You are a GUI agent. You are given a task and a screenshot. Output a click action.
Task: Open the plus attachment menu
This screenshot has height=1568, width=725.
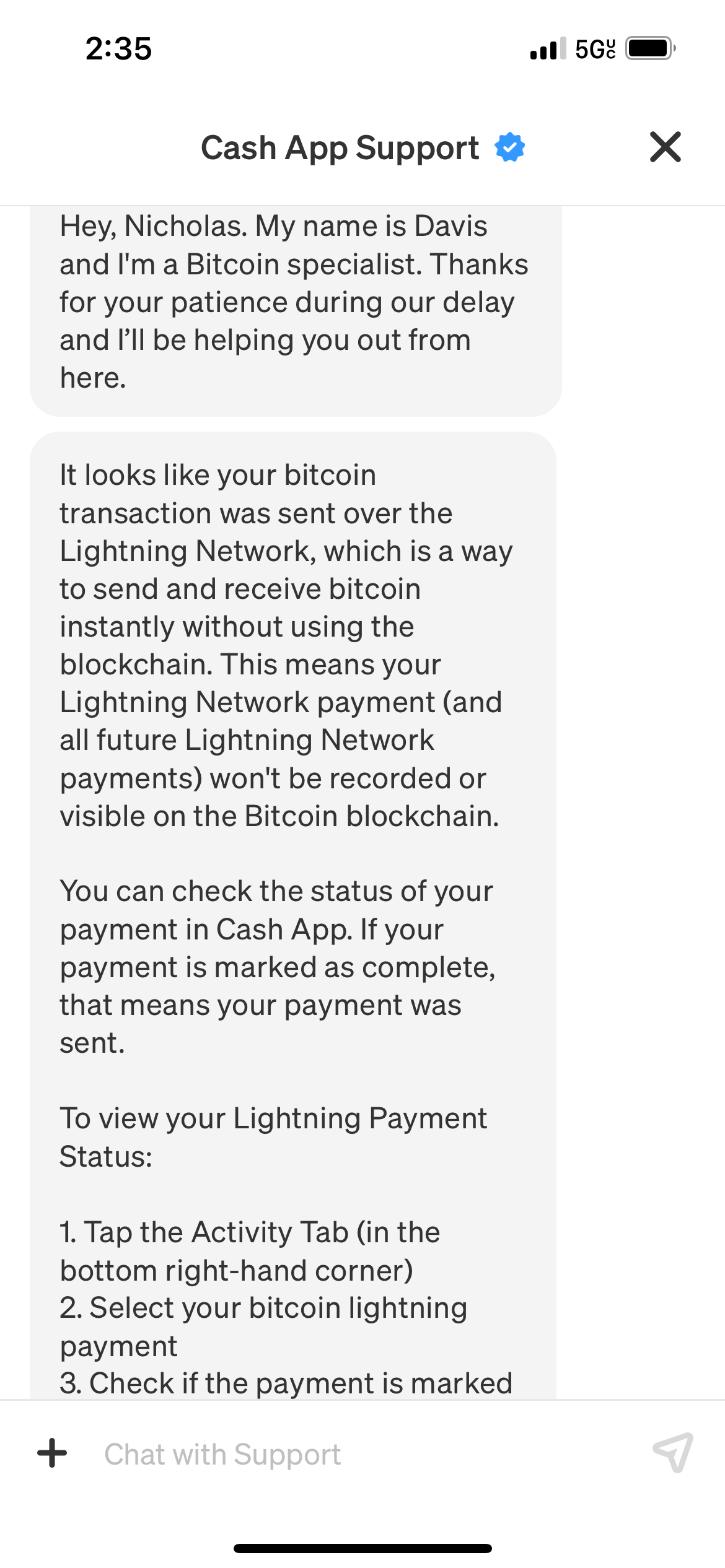point(52,1453)
